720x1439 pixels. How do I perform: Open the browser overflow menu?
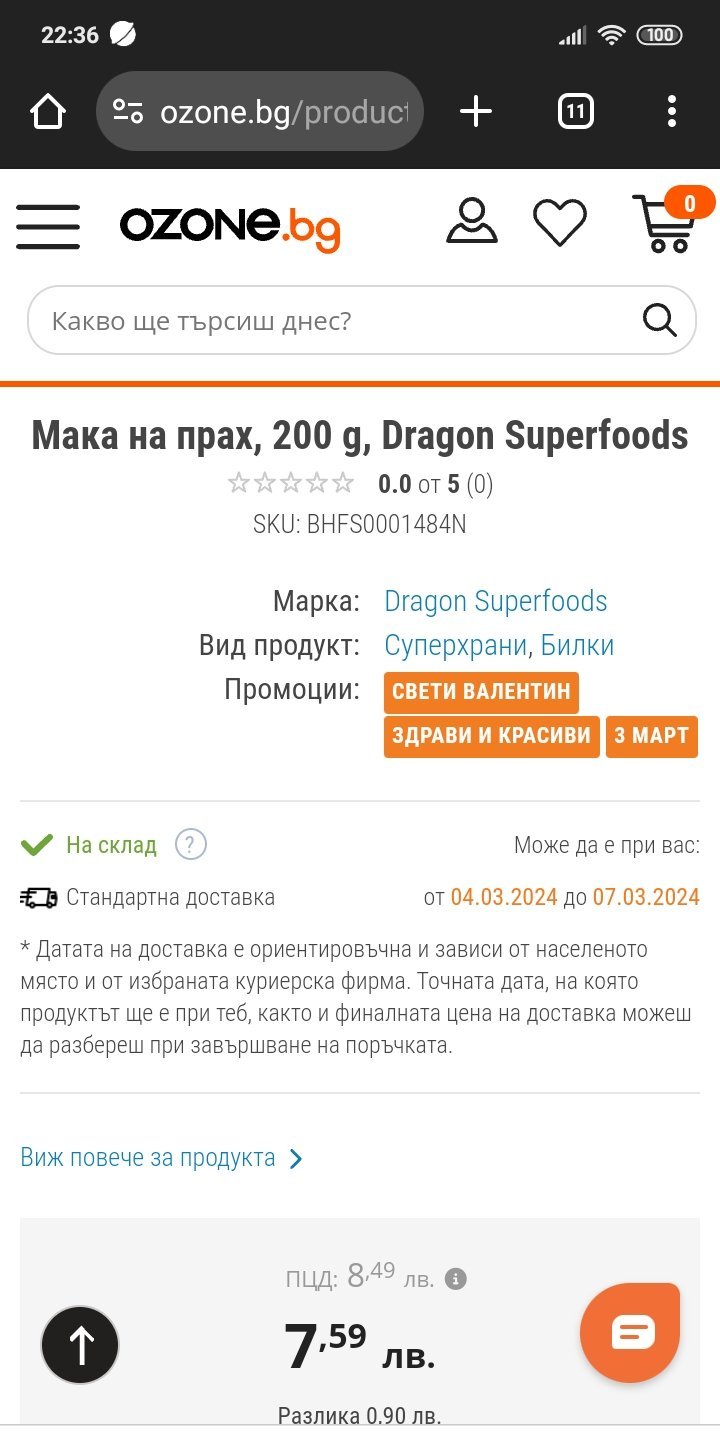671,112
